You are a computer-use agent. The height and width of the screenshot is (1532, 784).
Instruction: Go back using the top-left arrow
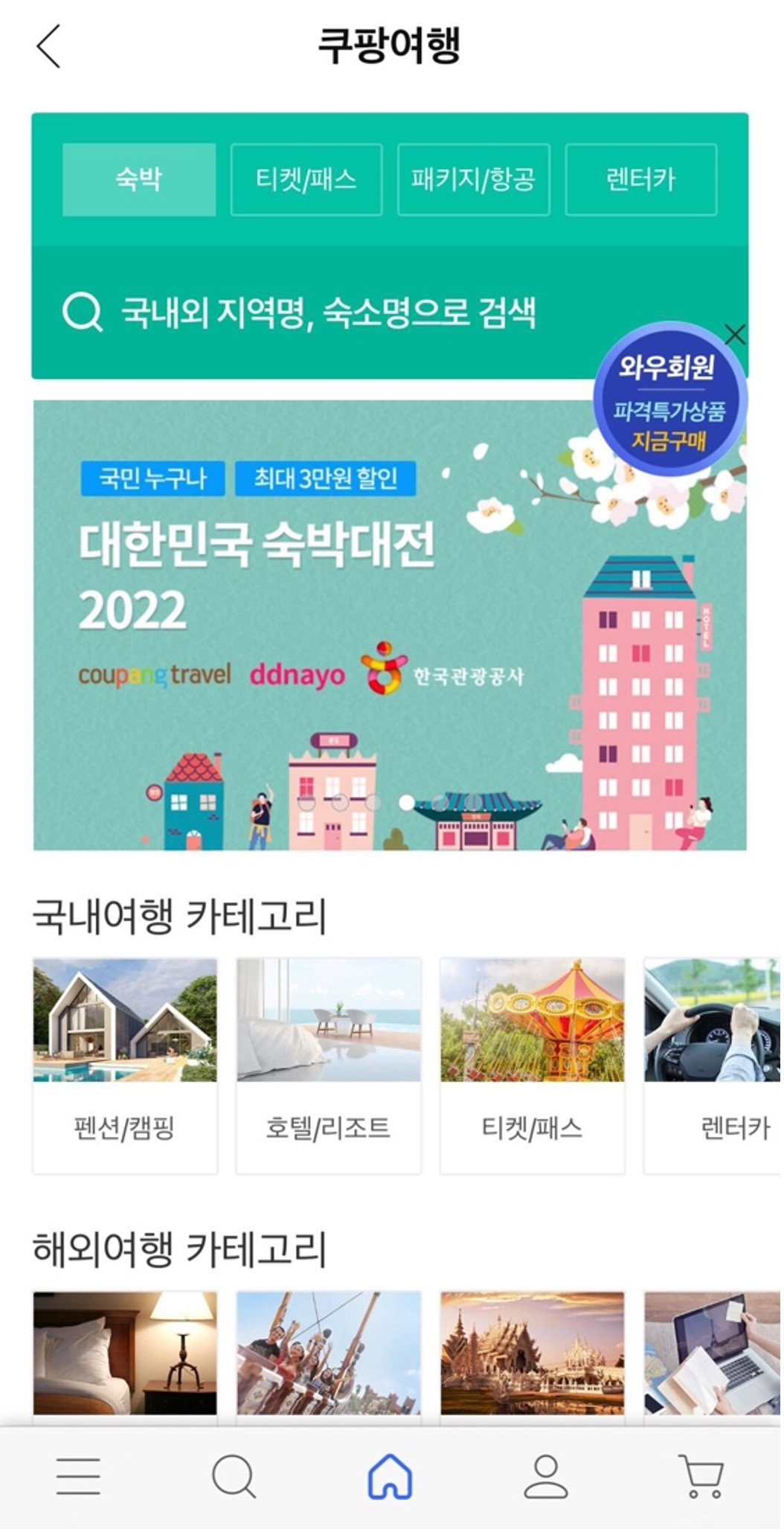pos(48,47)
